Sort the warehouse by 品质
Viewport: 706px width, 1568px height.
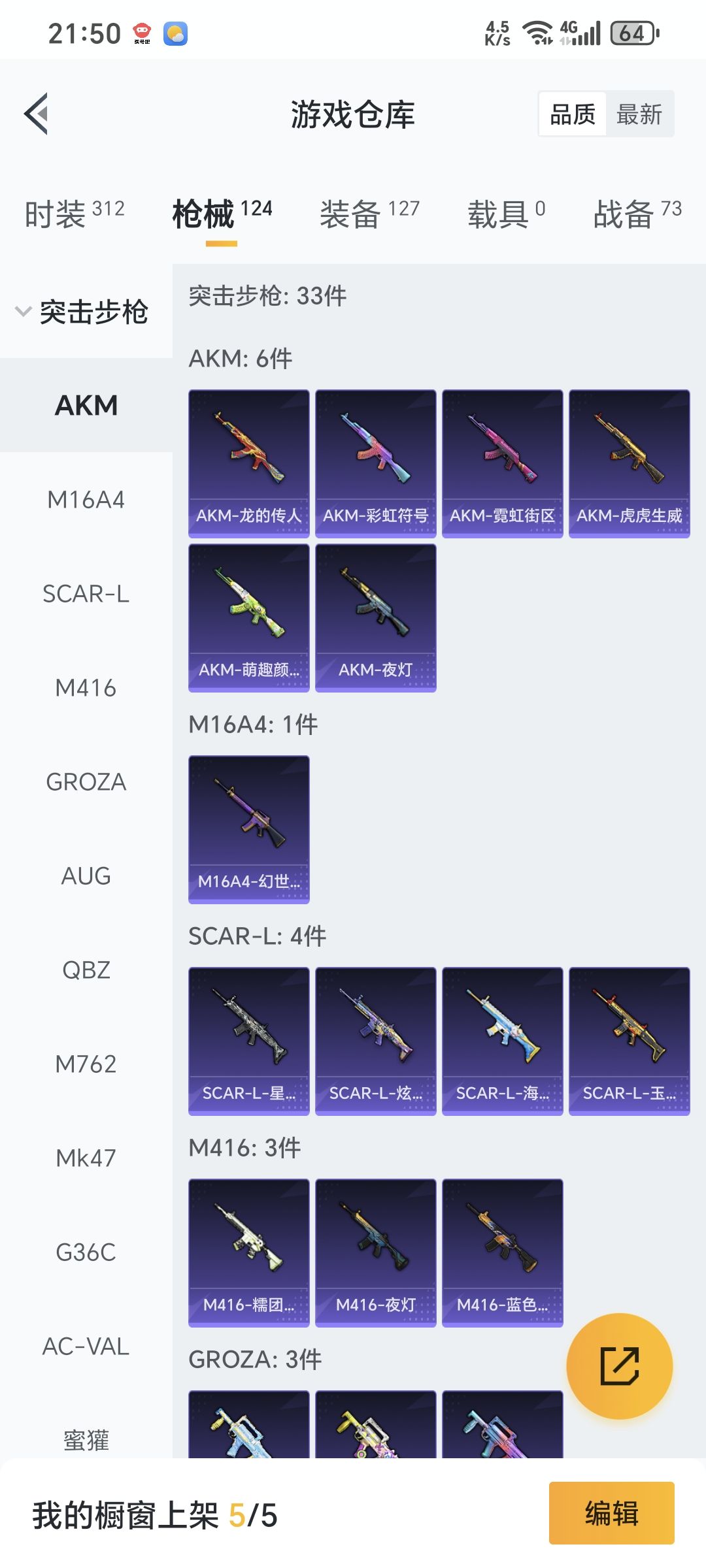573,114
